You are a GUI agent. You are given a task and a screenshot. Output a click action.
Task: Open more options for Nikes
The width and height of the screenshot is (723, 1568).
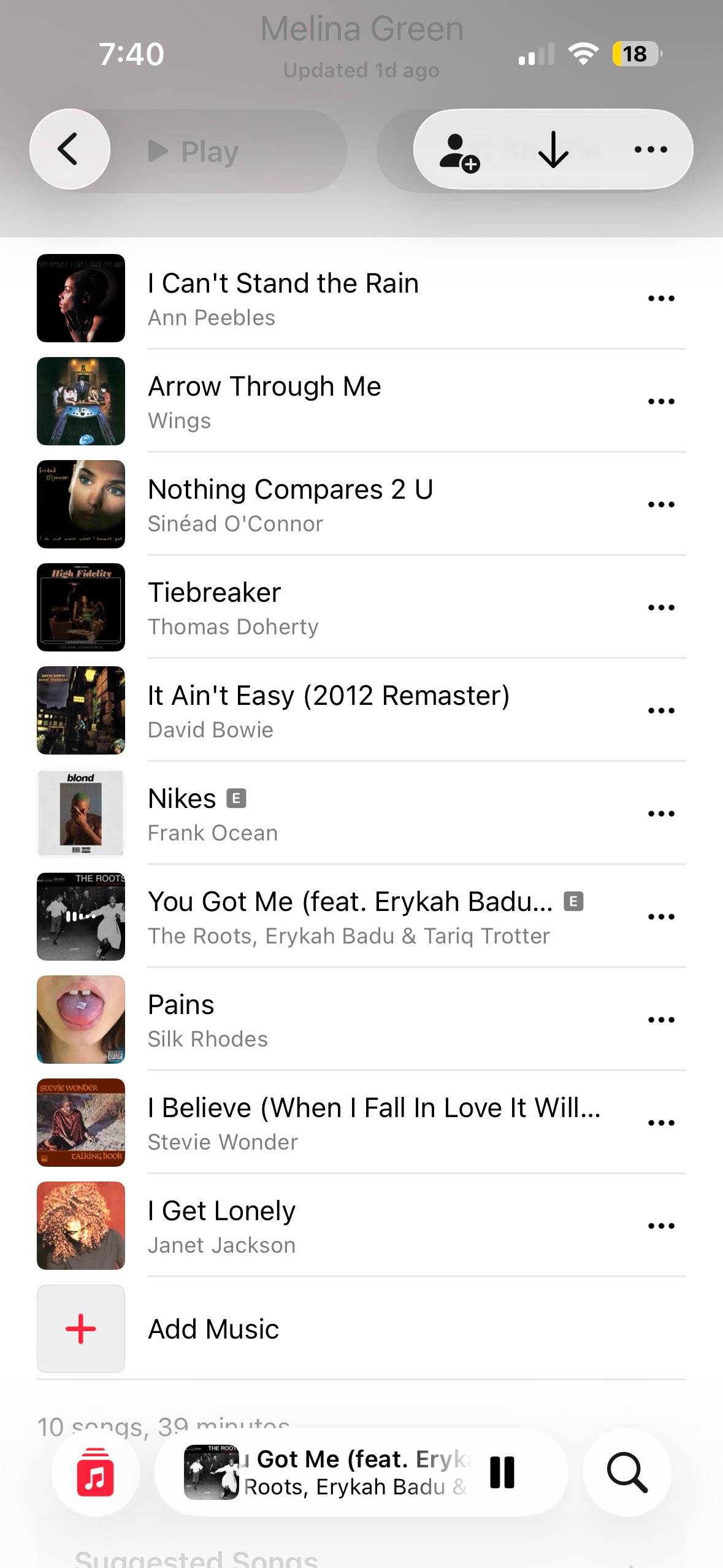pos(661,813)
